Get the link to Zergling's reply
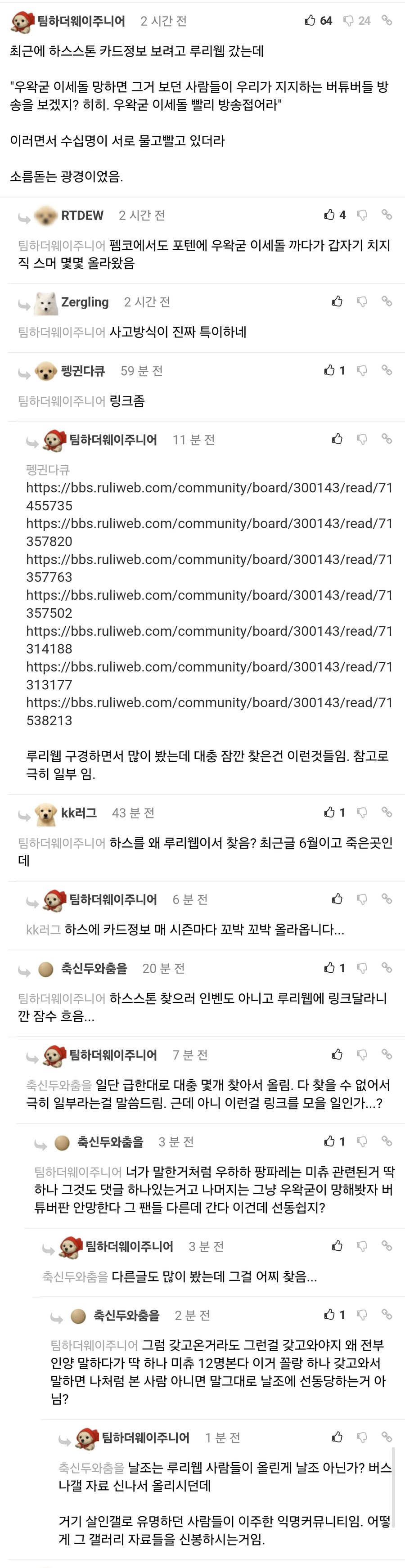The height and width of the screenshot is (1568, 405). (x=387, y=301)
